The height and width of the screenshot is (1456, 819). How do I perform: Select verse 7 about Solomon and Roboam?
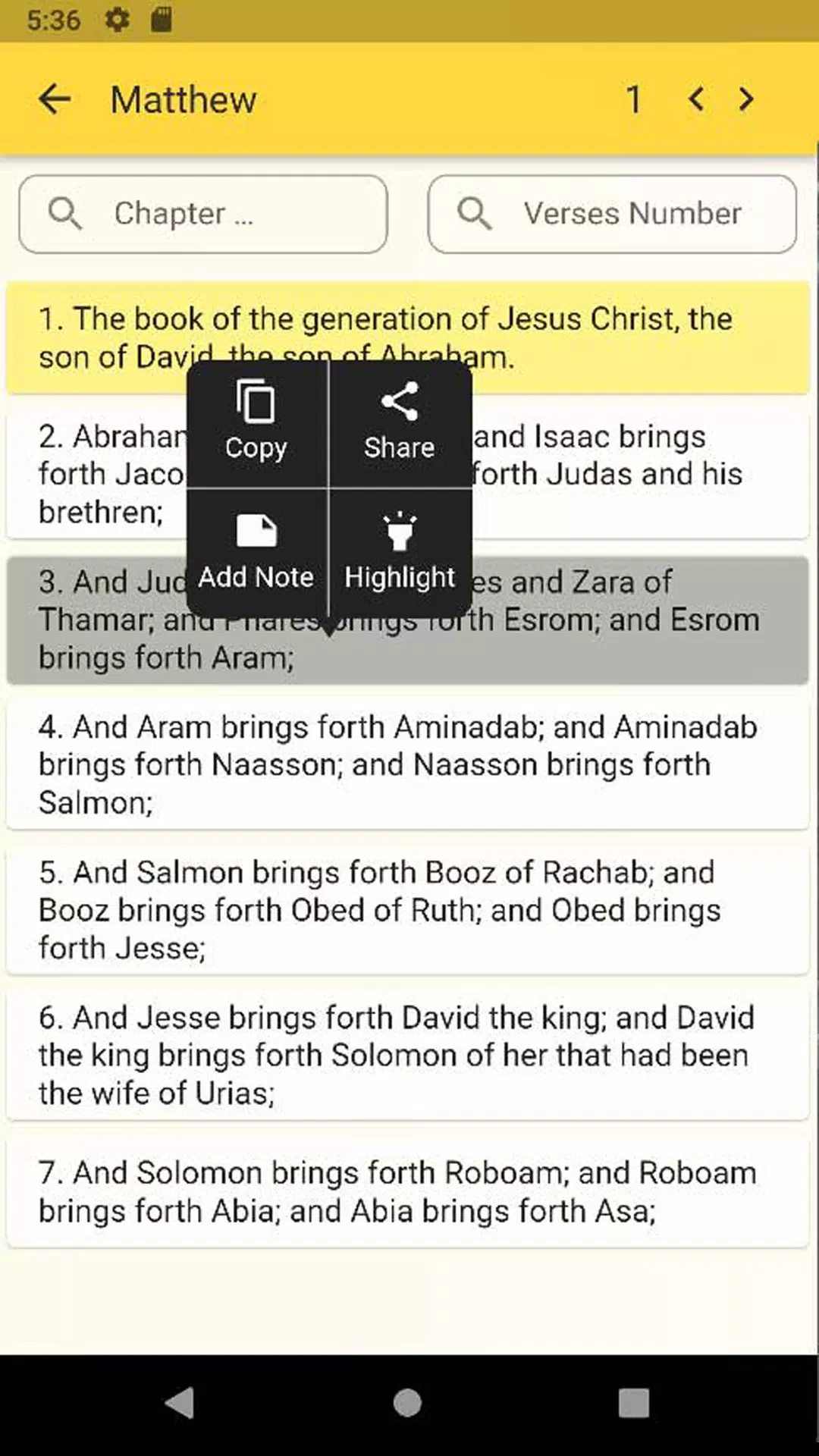408,1191
